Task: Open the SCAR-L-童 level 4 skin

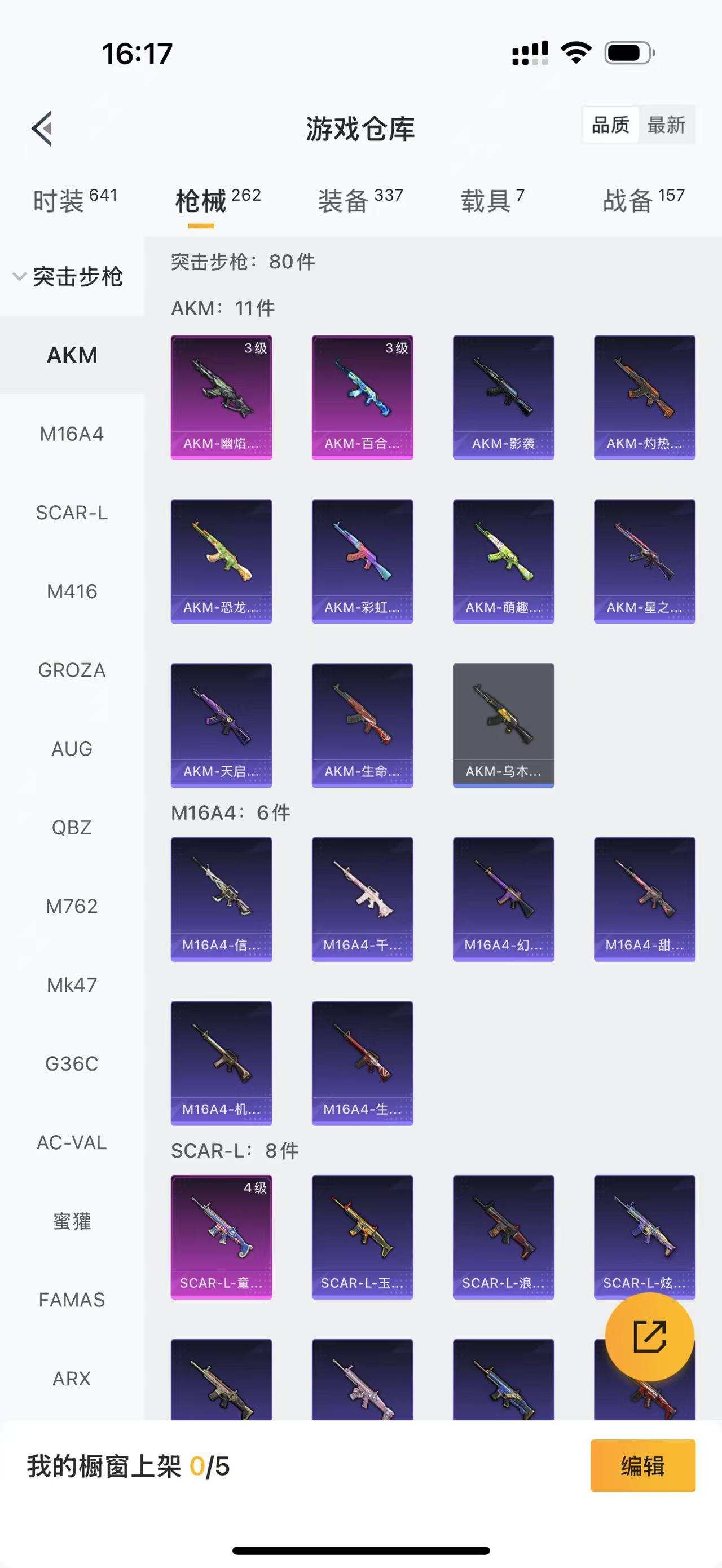Action: tap(221, 1237)
